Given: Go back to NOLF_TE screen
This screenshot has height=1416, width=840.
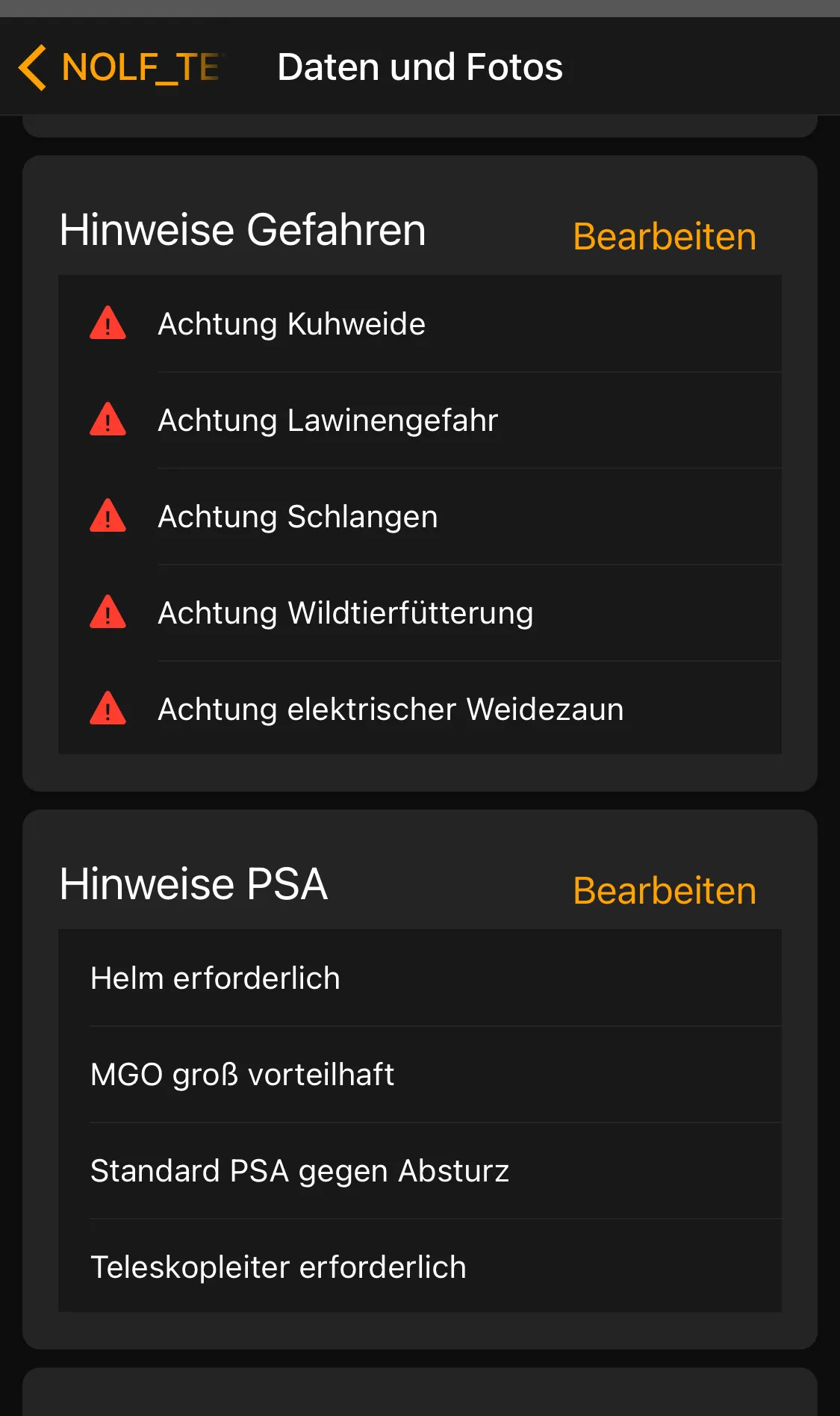Looking at the screenshot, I should pos(119,67).
